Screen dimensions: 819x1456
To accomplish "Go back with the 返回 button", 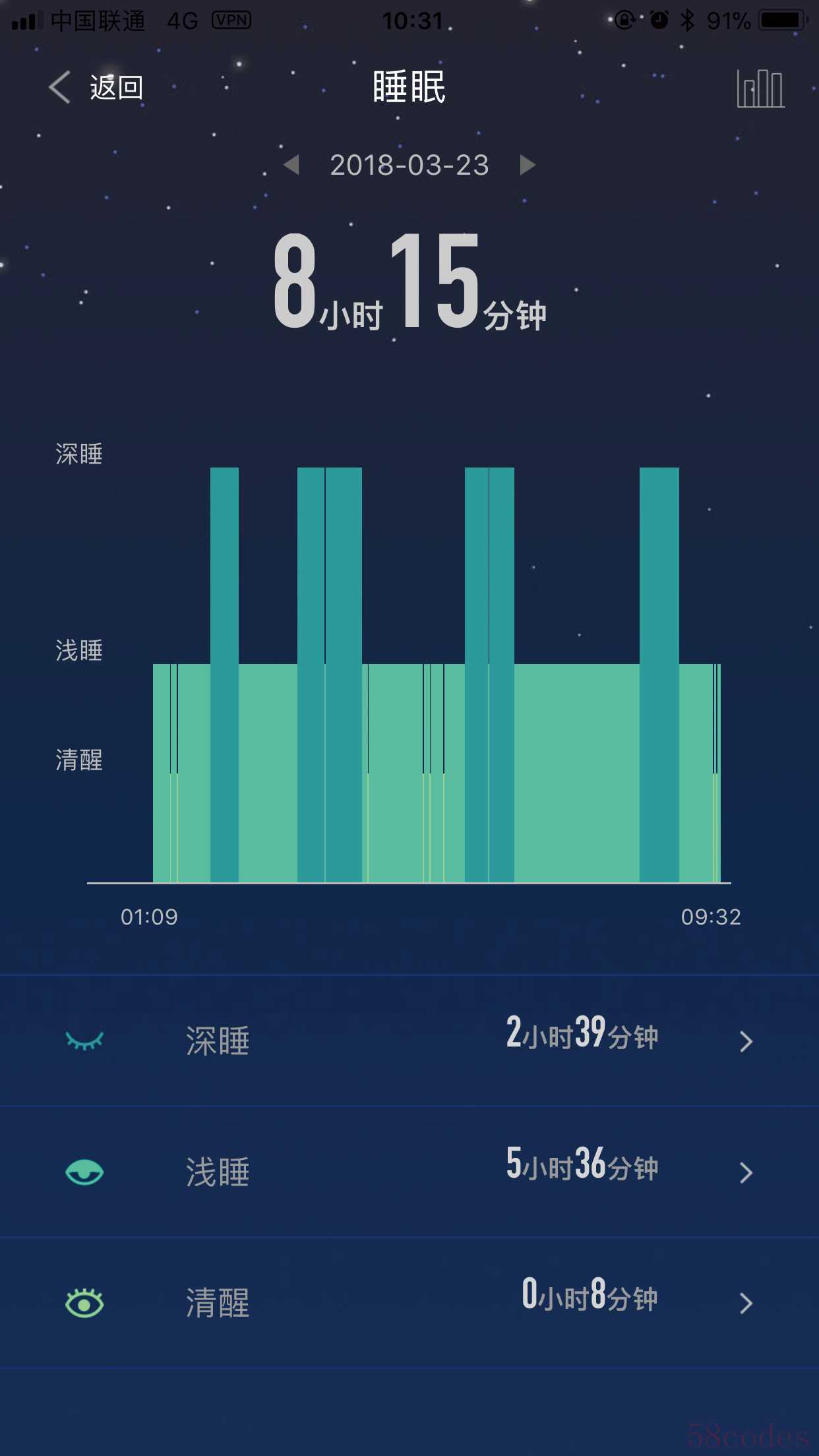I will pyautogui.click(x=96, y=87).
